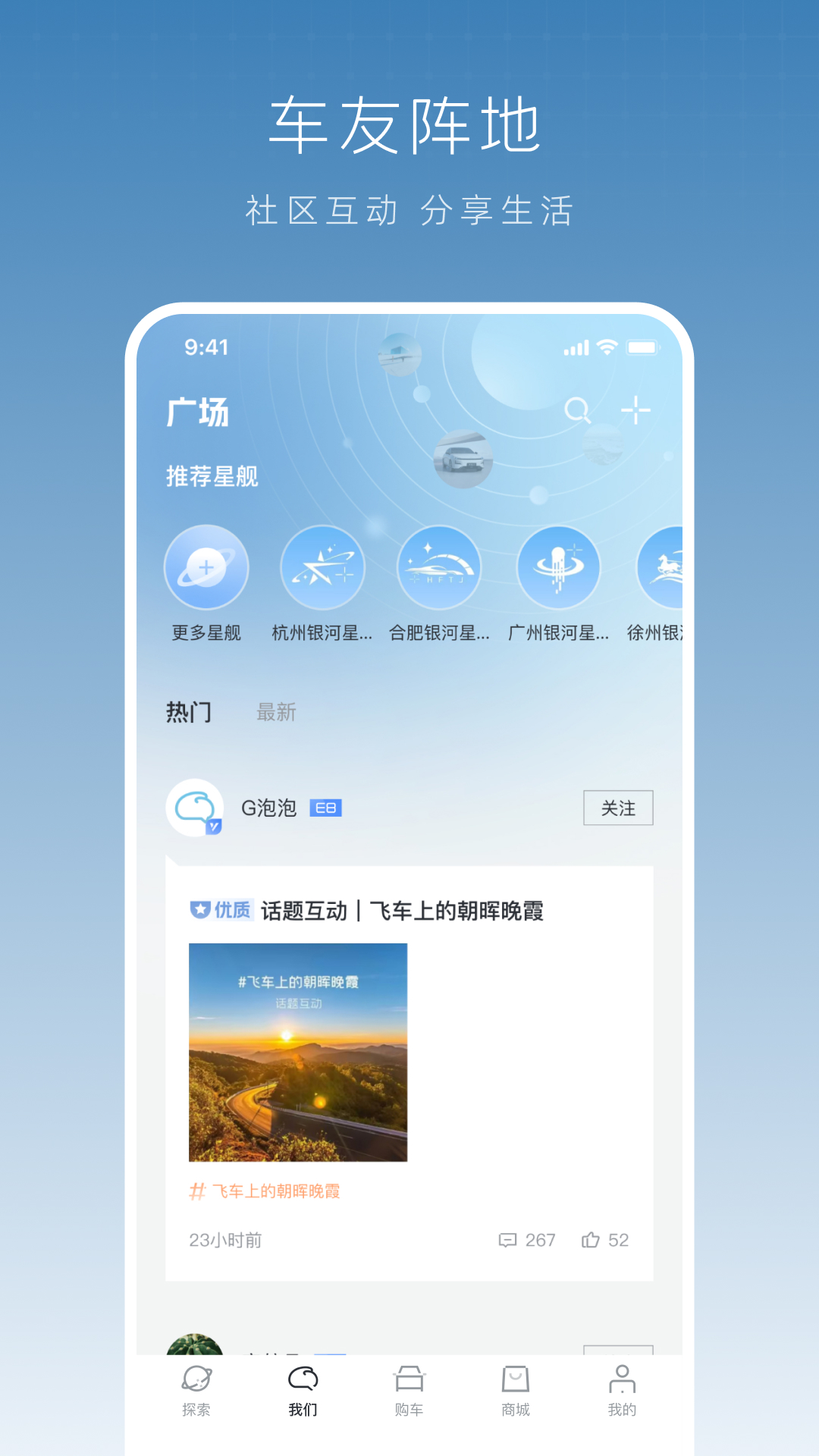
Task: Tap the plus icon to create a post
Action: (637, 411)
